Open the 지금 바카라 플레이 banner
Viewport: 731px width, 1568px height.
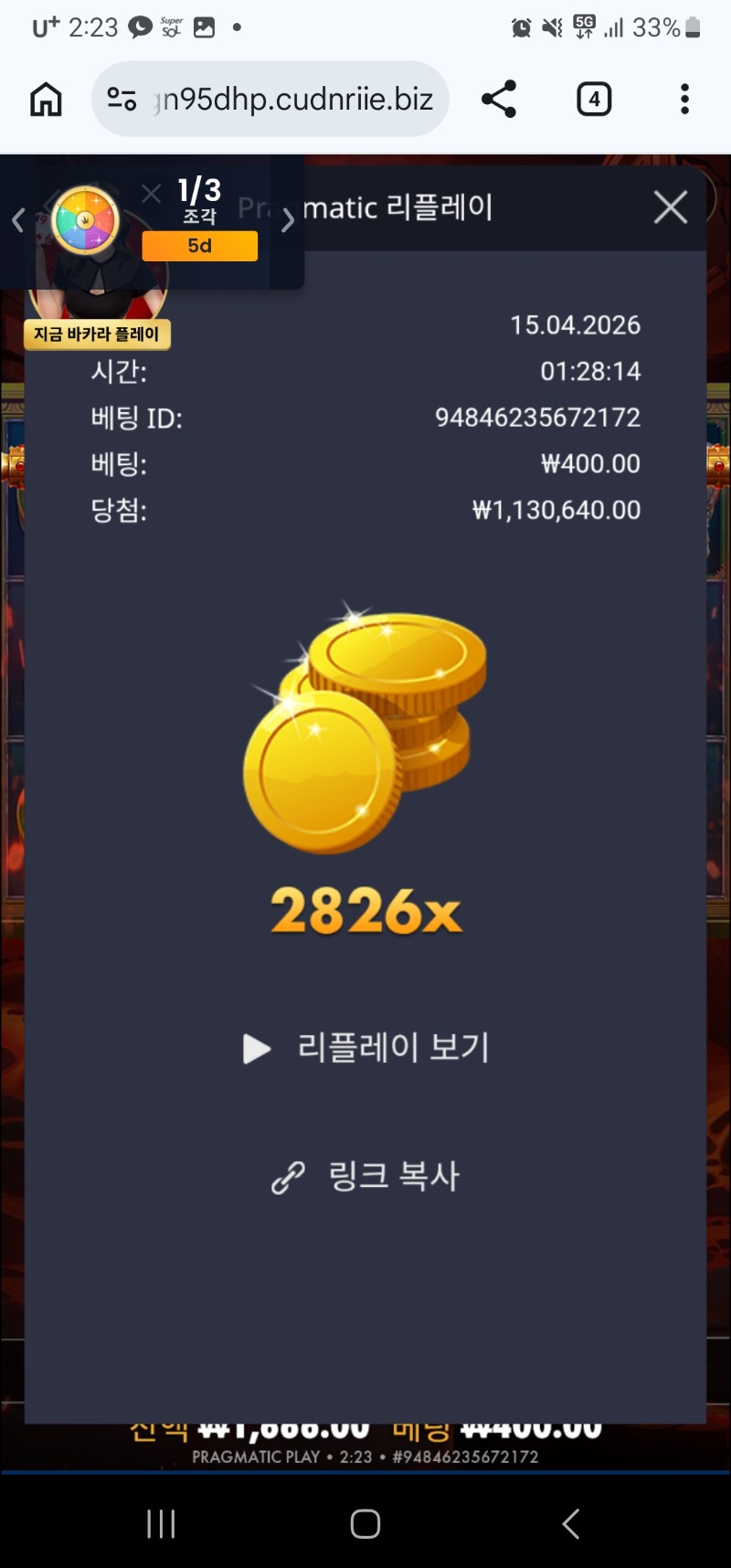(97, 334)
